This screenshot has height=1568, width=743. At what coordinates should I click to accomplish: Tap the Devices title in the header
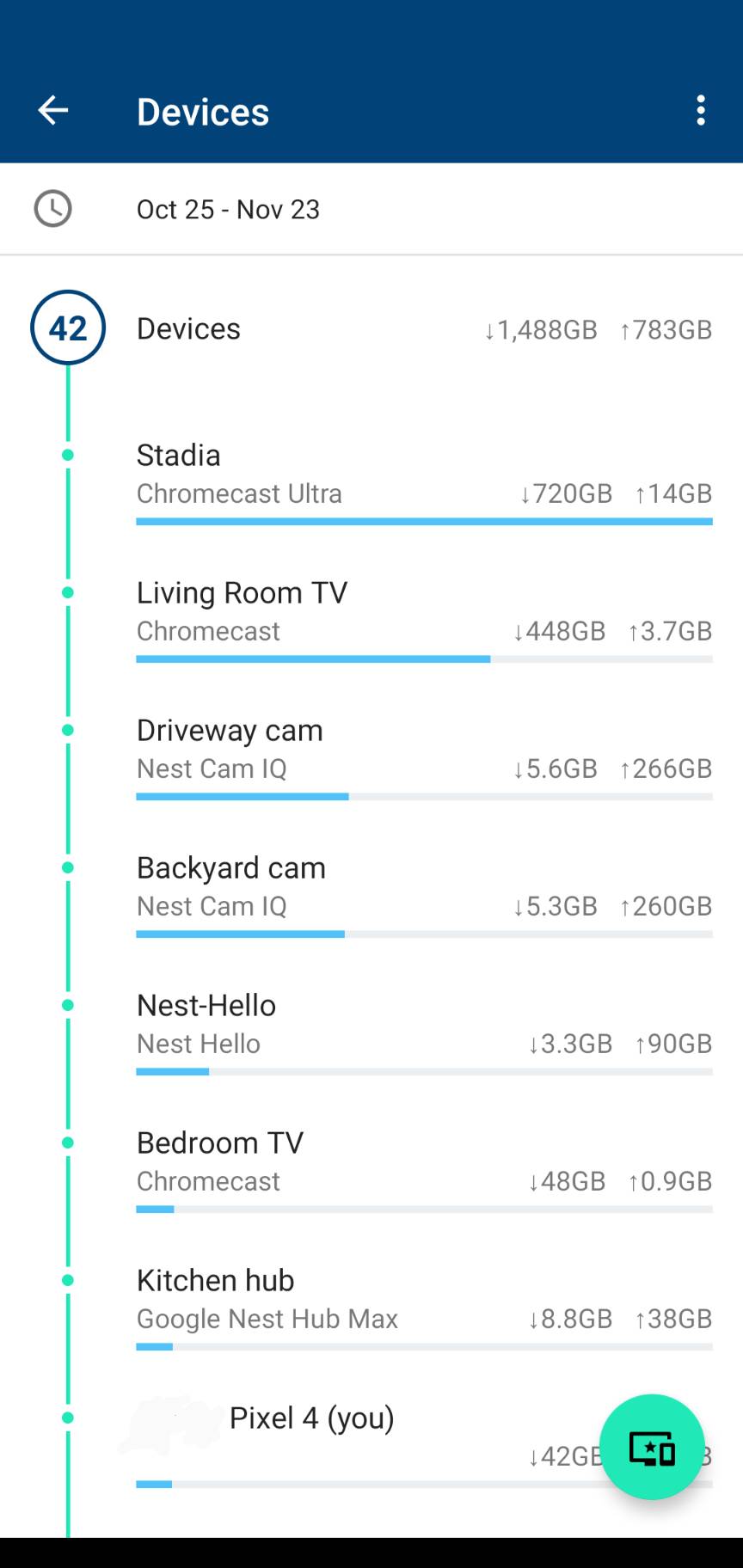pos(203,110)
